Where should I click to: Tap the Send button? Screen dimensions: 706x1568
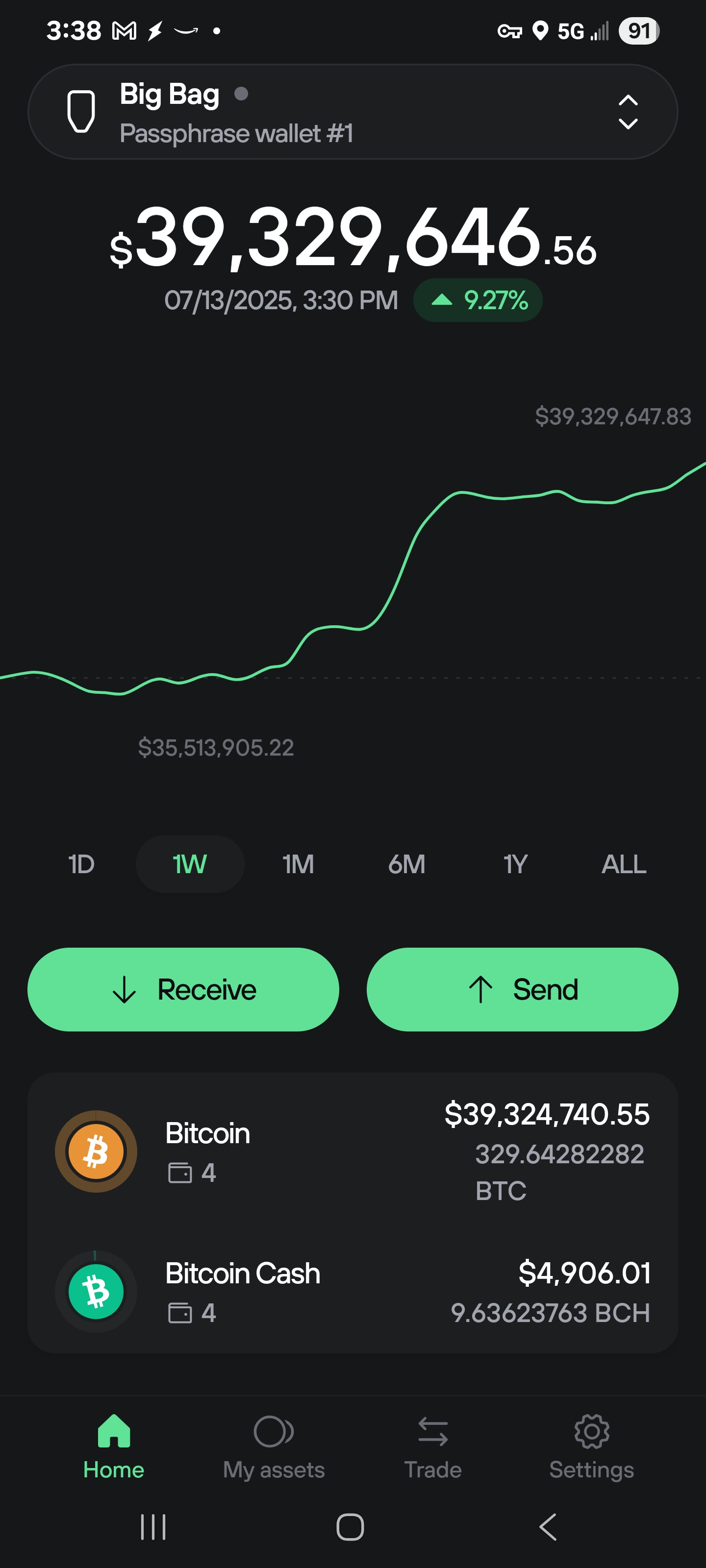coord(522,989)
